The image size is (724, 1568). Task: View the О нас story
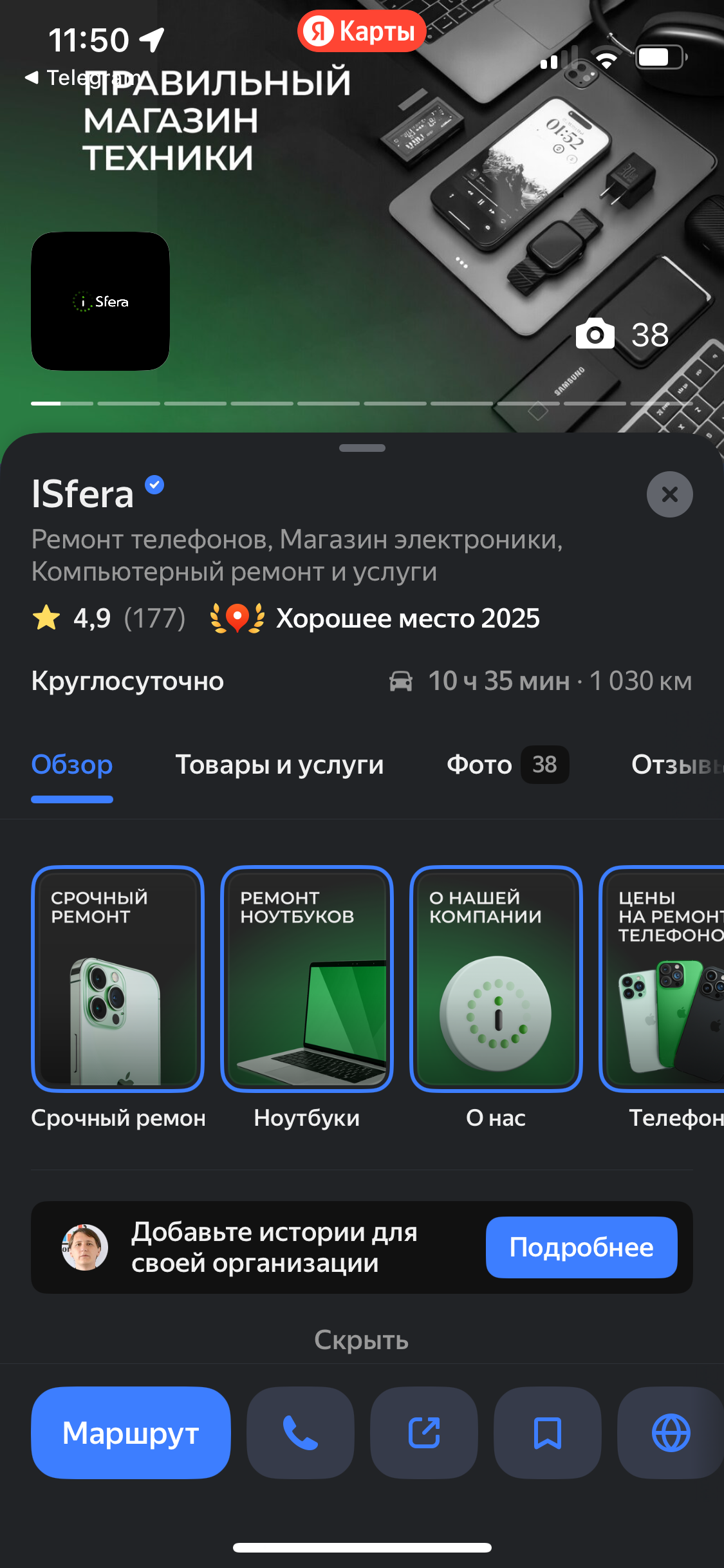pos(496,978)
